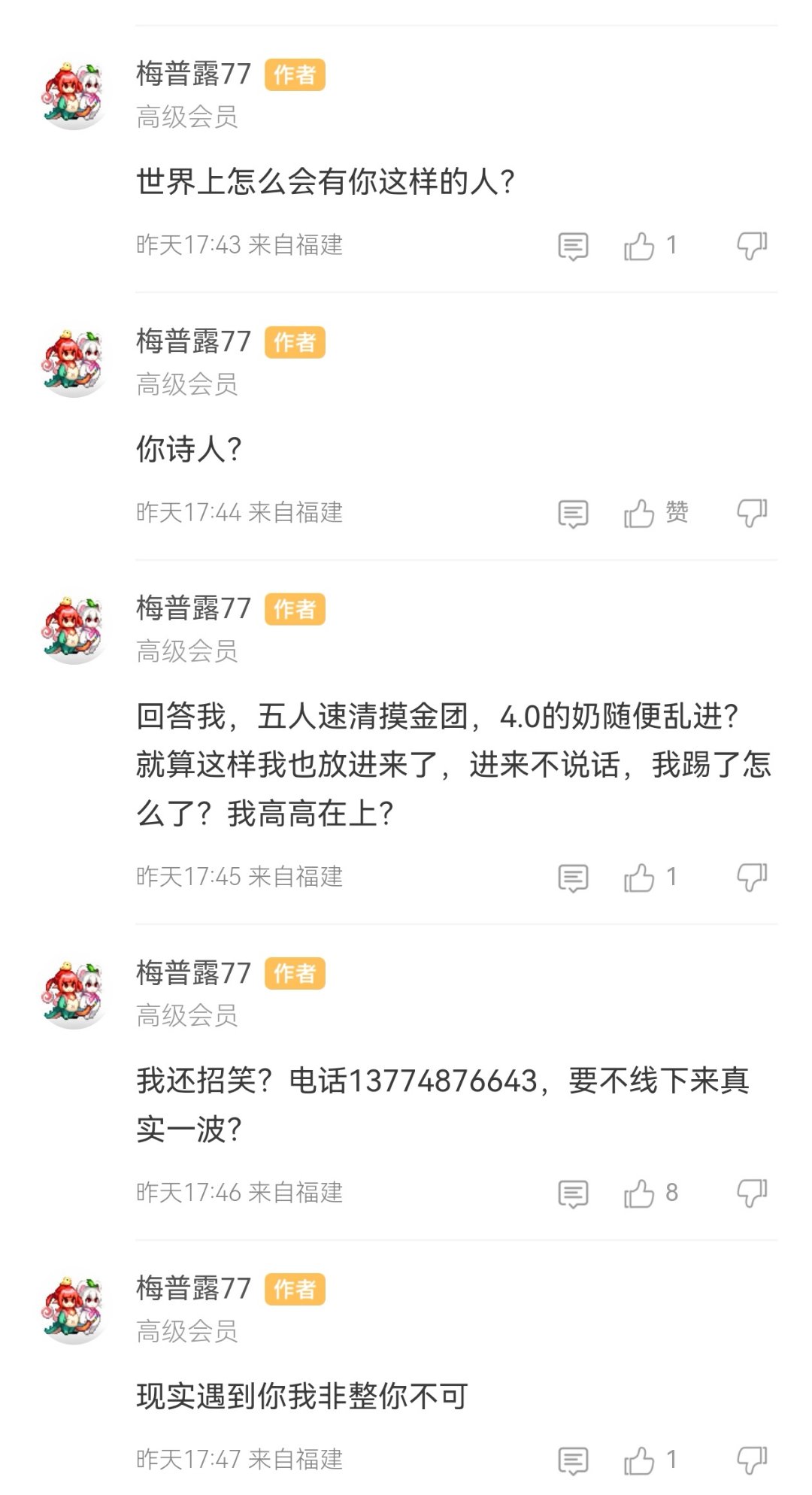This screenshot has height=1495, width=812.
Task: Open 梅普露77's avatar on the 17:43 comment
Action: pyautogui.click(x=73, y=95)
